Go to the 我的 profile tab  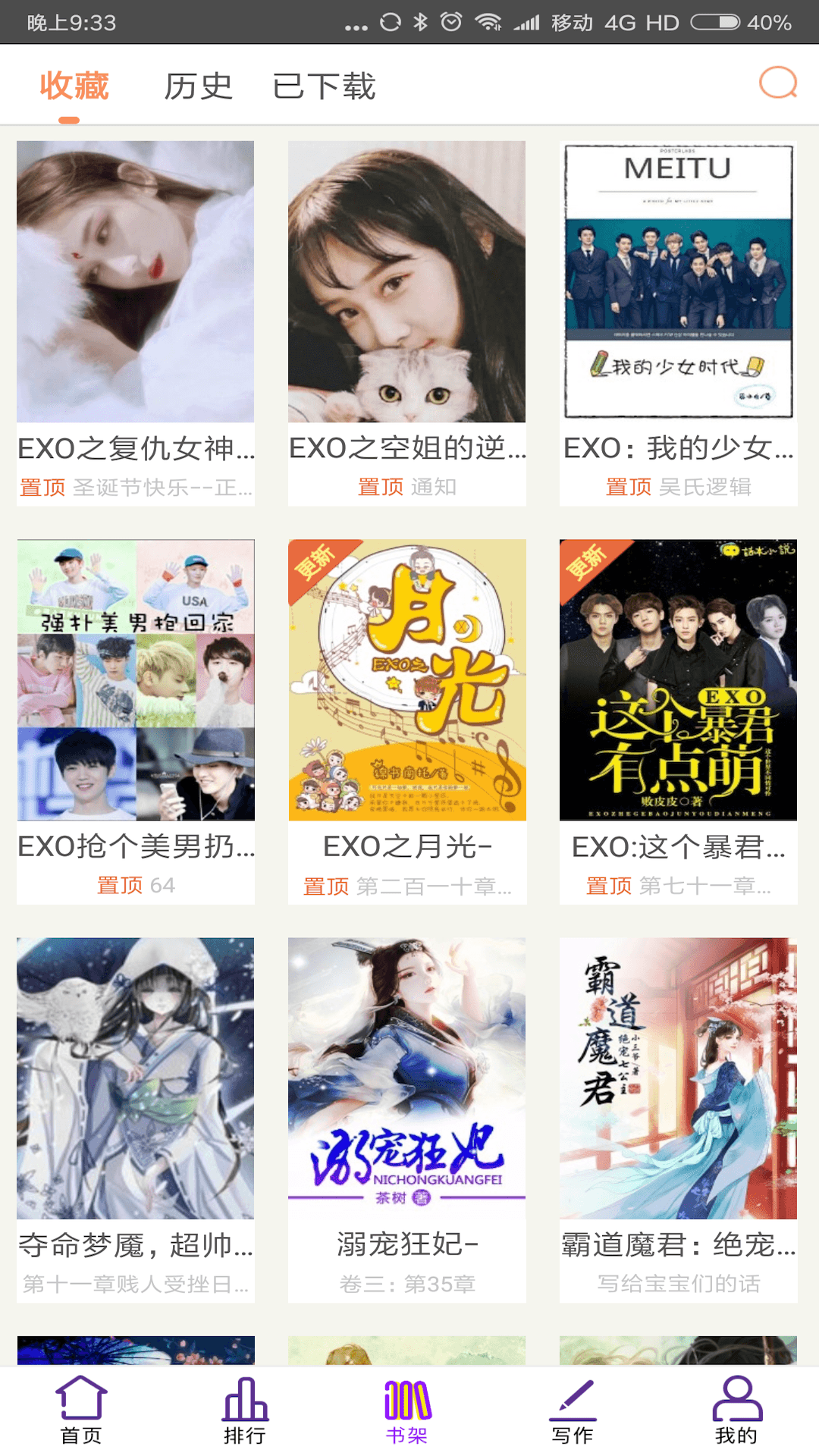click(x=736, y=1410)
